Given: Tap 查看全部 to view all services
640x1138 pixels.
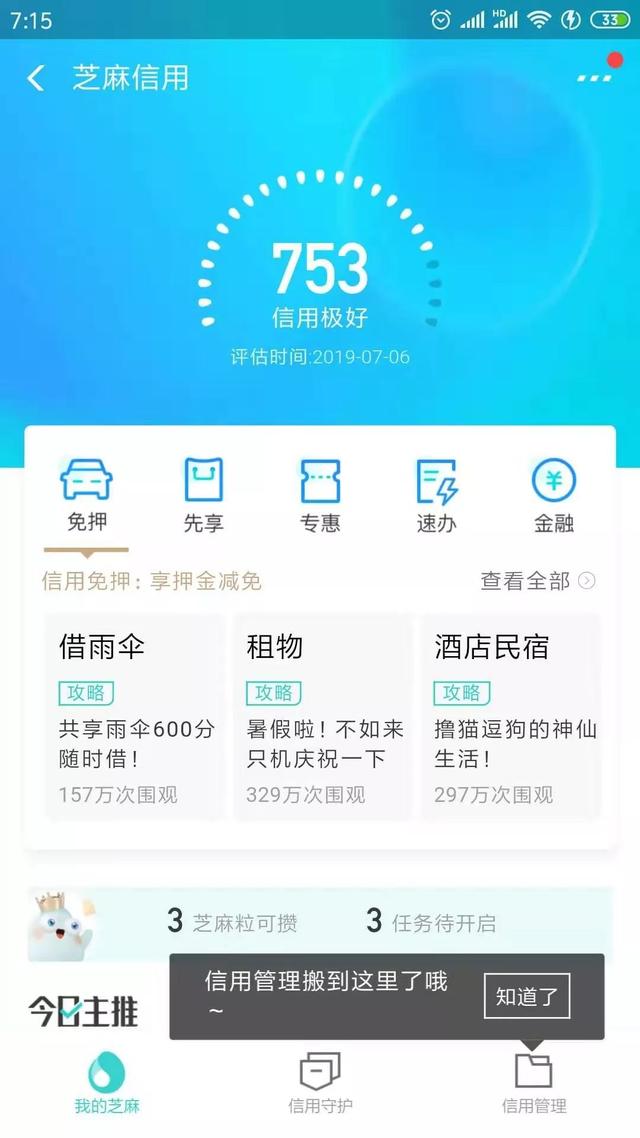Looking at the screenshot, I should [538, 581].
